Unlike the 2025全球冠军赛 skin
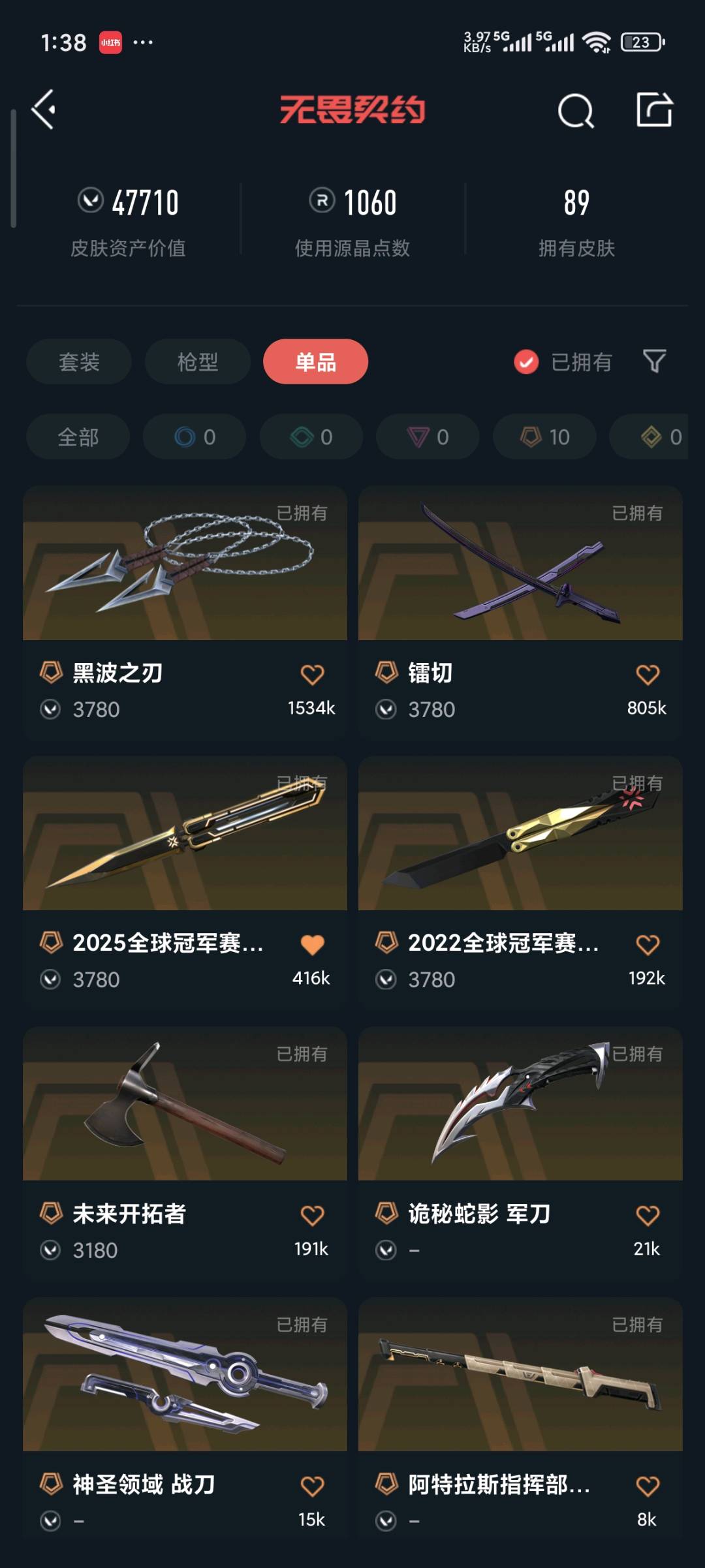This screenshot has width=705, height=1568. [x=312, y=945]
